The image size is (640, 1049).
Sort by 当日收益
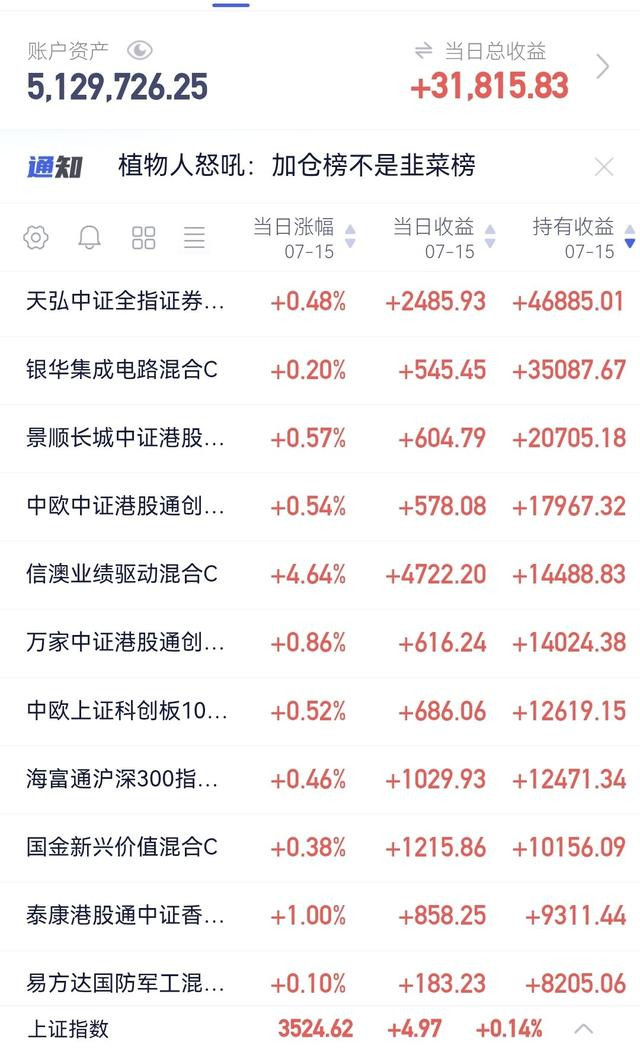pos(444,237)
